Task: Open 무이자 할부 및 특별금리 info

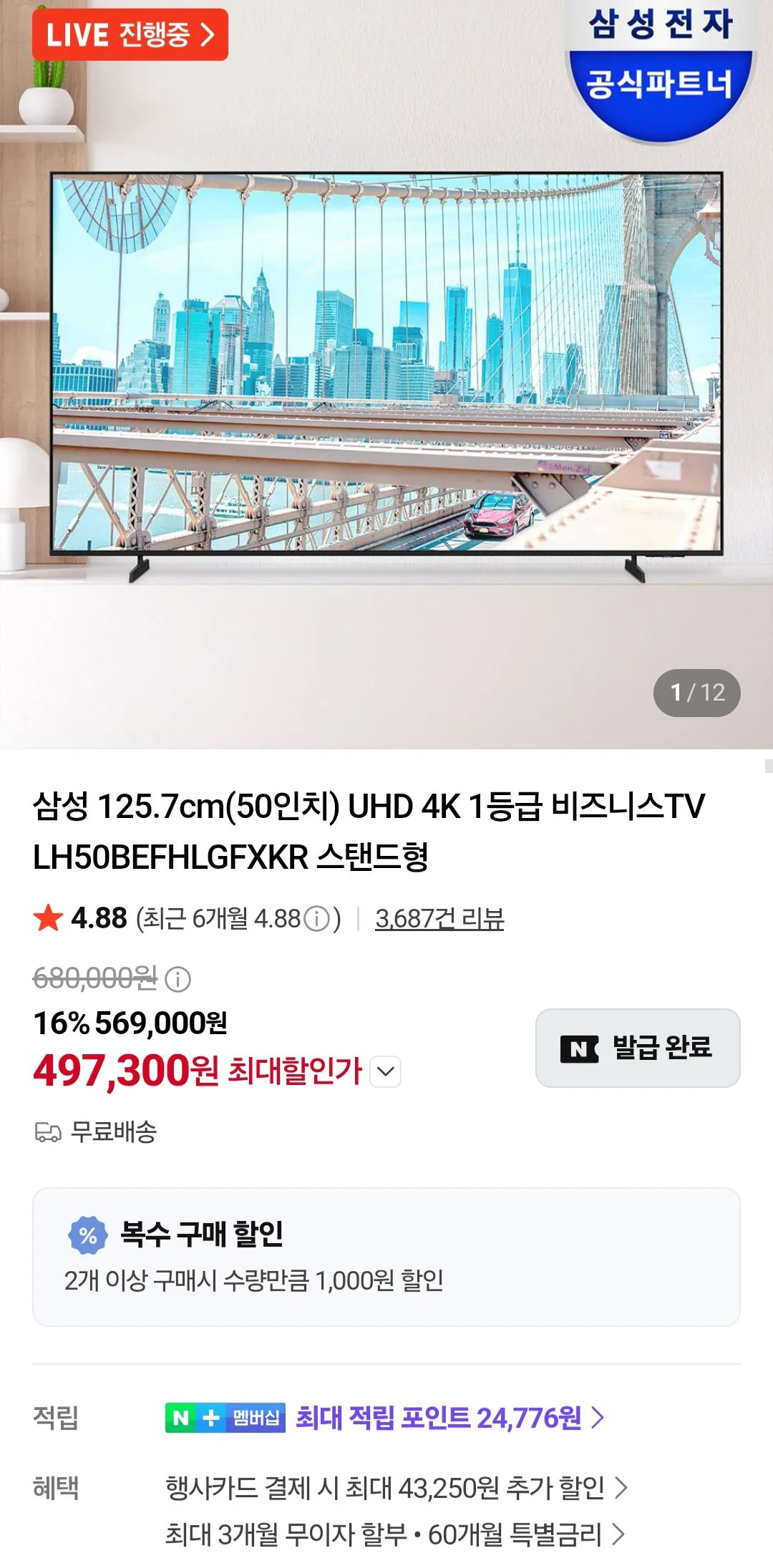Action: coord(395,1534)
